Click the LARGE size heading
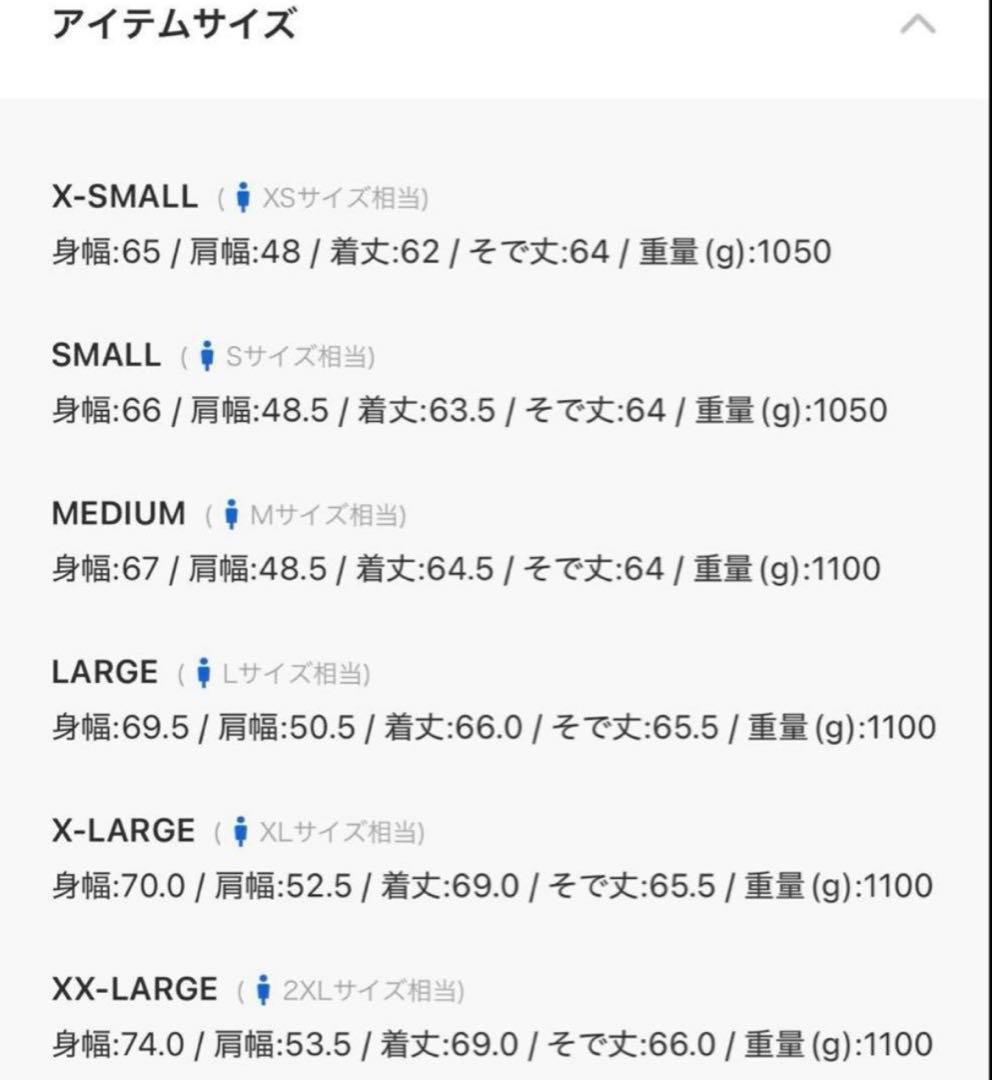This screenshot has width=992, height=1080. (x=104, y=671)
